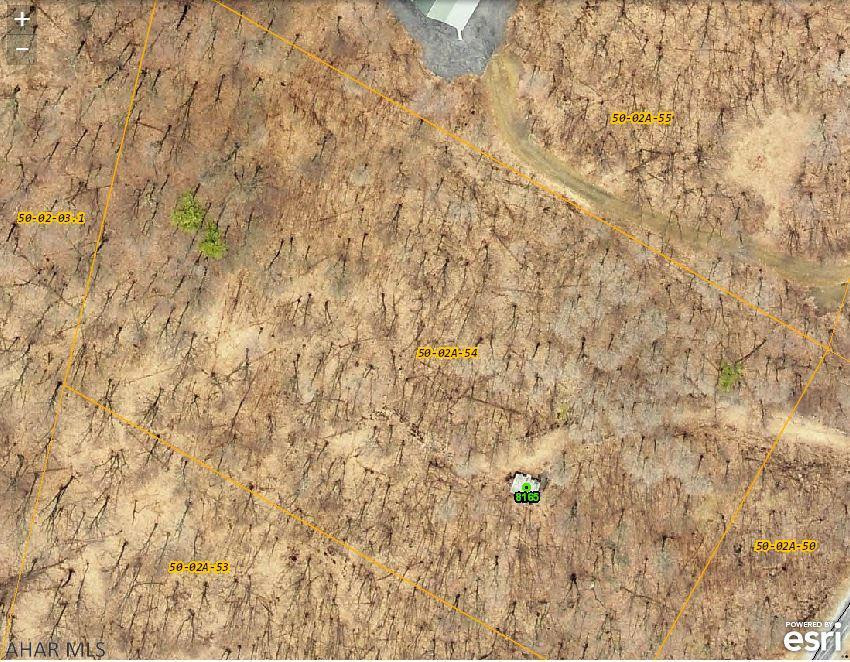Select the green 8185 address marker

pyautogui.click(x=527, y=490)
